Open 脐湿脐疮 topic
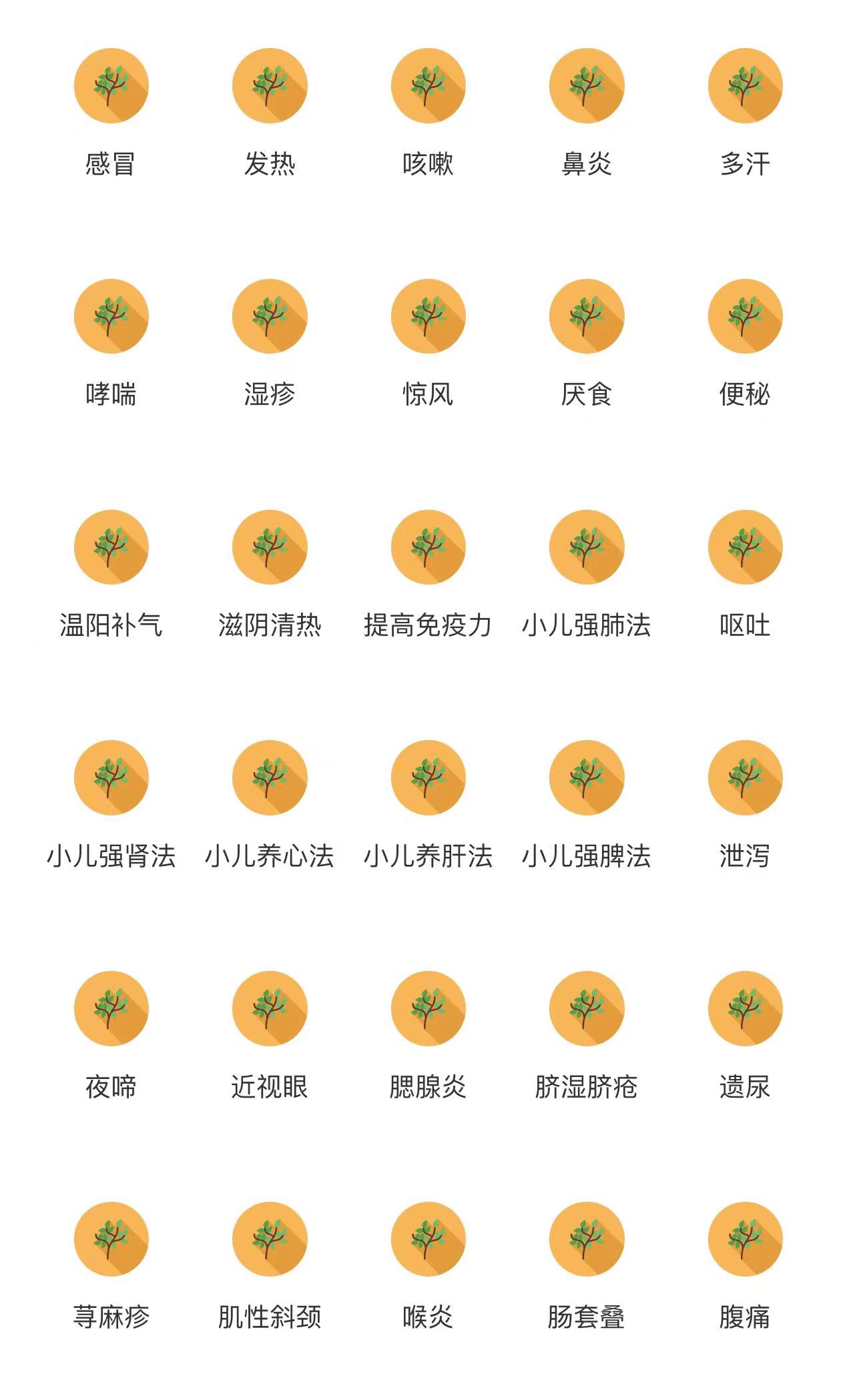857x1400 pixels. [x=587, y=1008]
